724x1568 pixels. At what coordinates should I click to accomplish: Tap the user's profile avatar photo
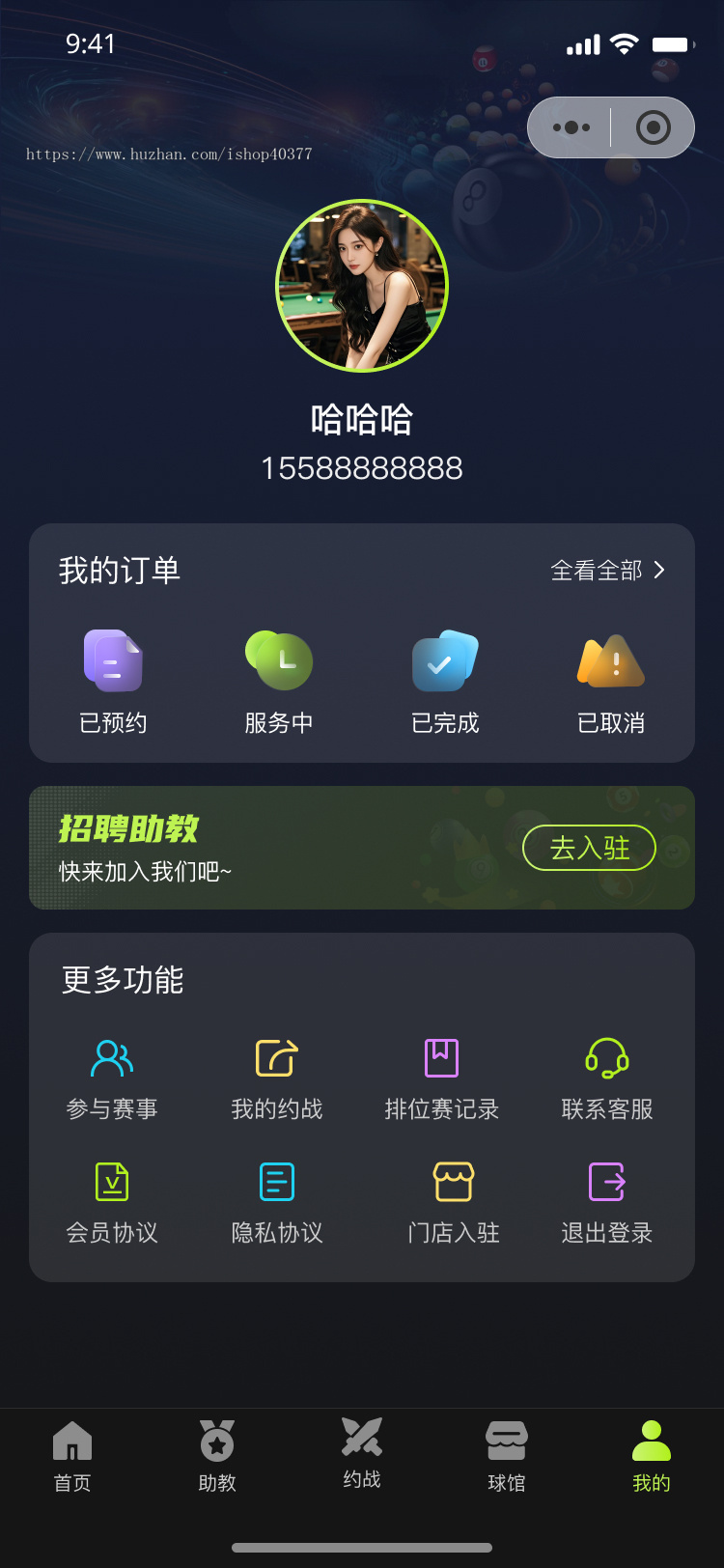tap(362, 286)
